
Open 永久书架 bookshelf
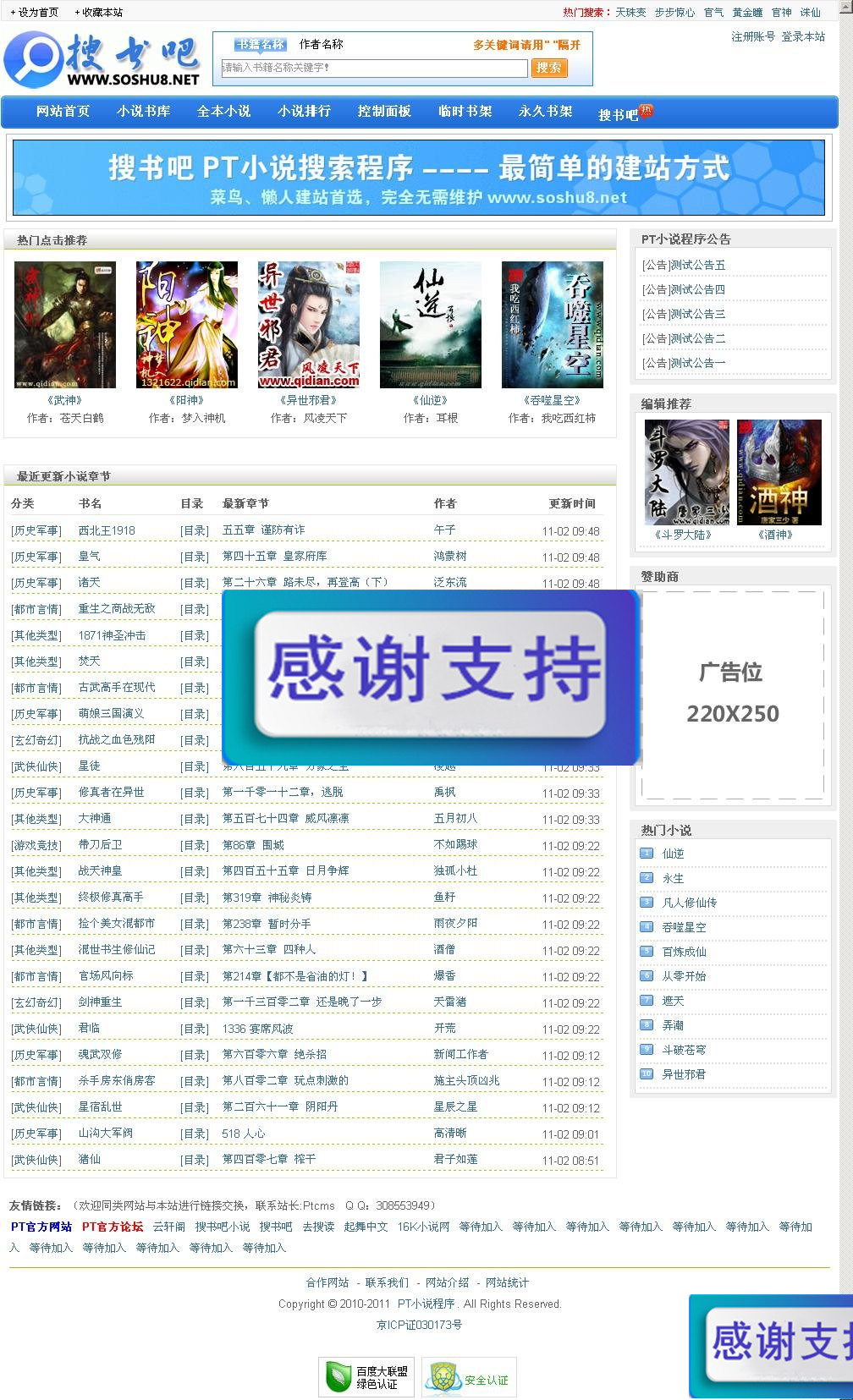pos(545,112)
